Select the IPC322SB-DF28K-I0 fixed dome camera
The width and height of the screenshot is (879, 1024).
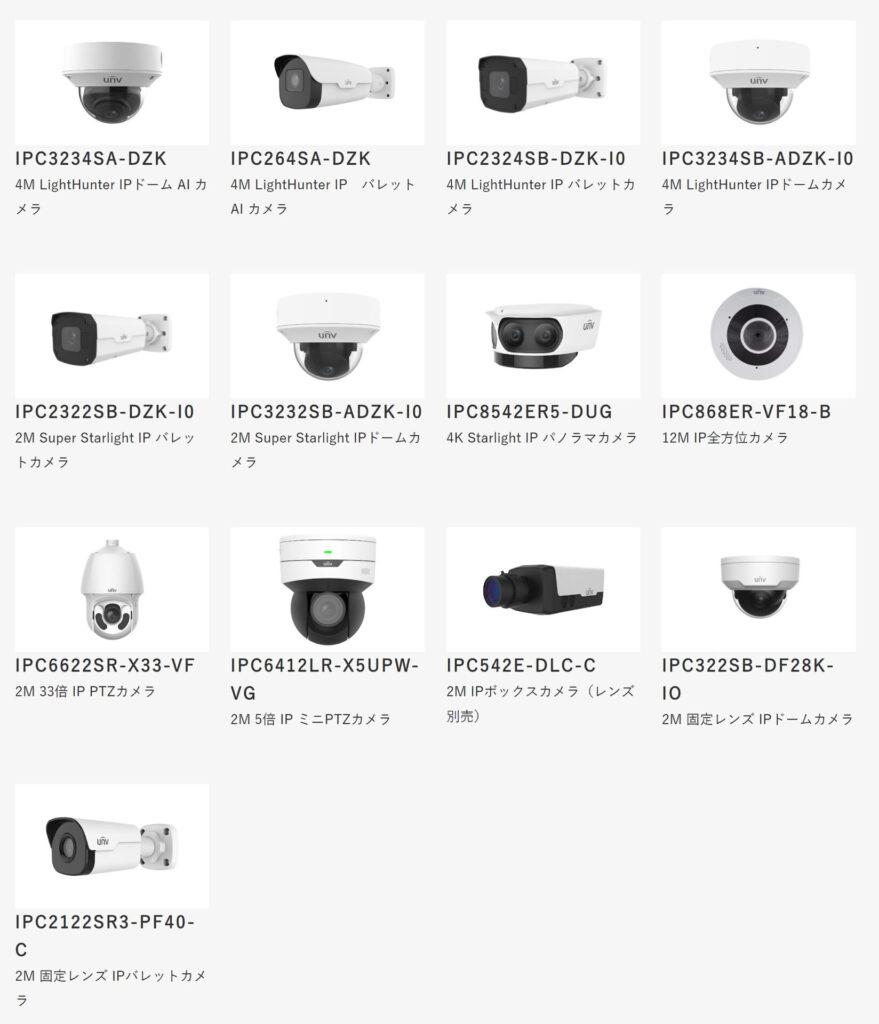tap(757, 589)
